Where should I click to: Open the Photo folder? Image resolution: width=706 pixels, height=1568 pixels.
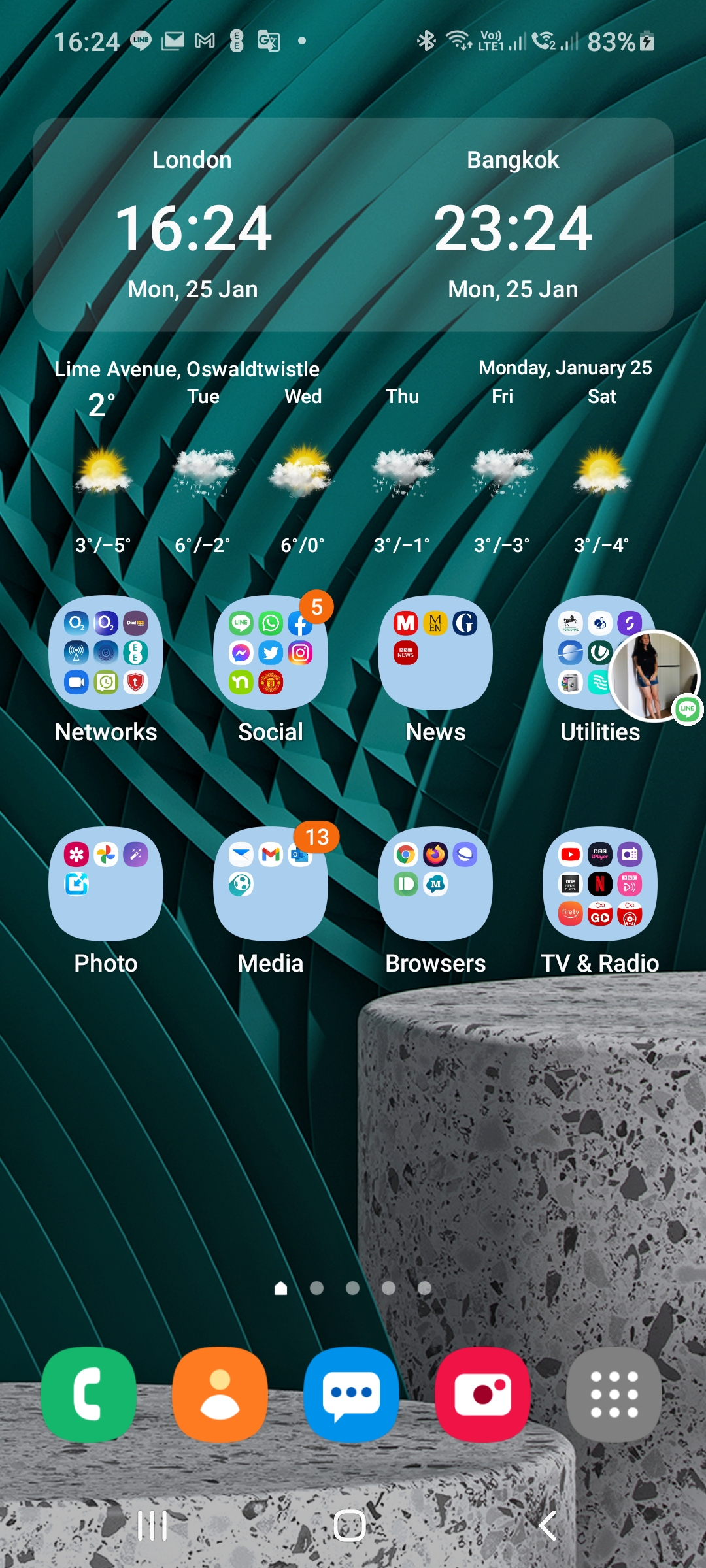point(106,885)
